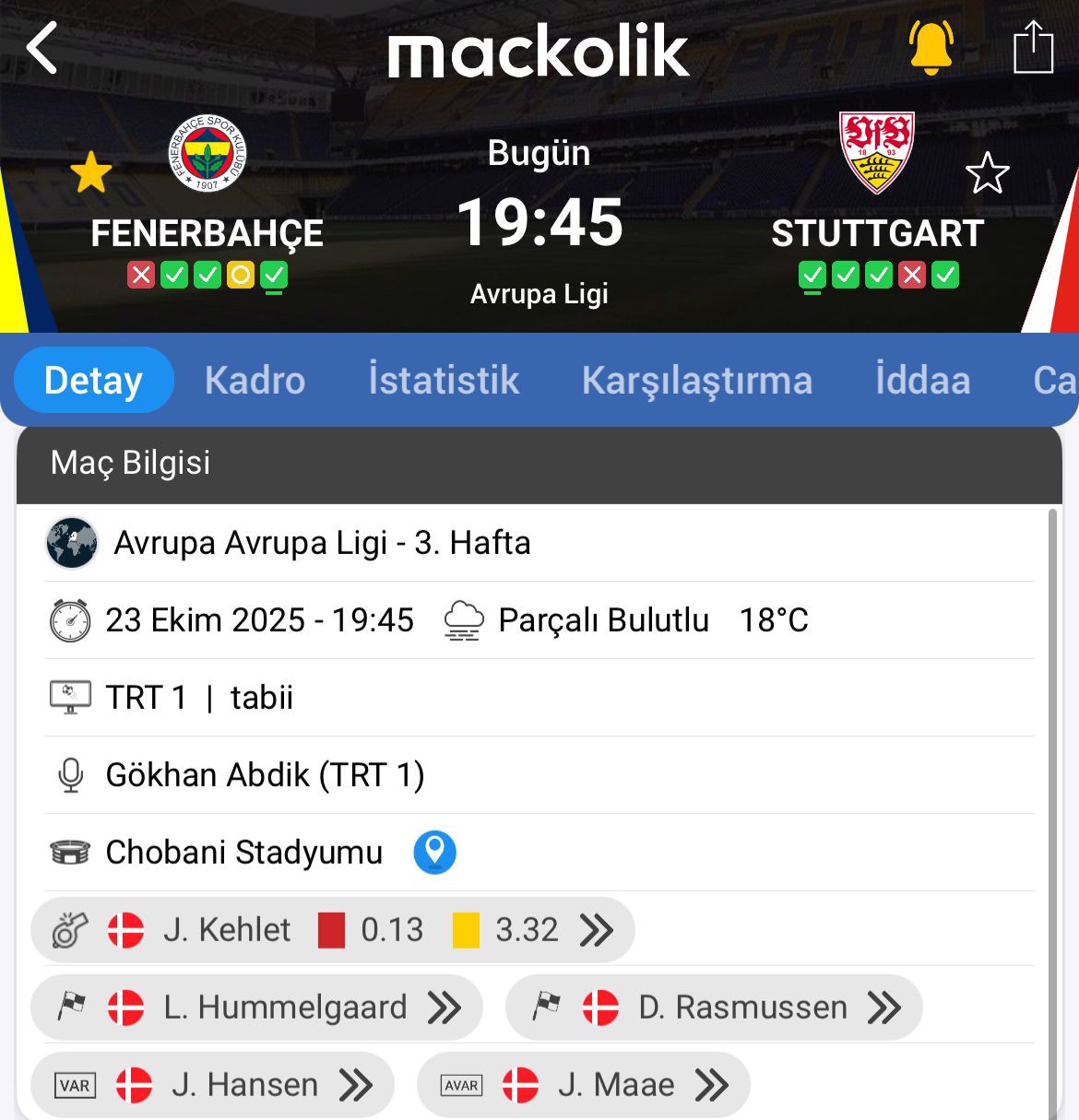Unfavorite Fenerbahçe using the yellow star
The height and width of the screenshot is (1120, 1079).
[90, 173]
